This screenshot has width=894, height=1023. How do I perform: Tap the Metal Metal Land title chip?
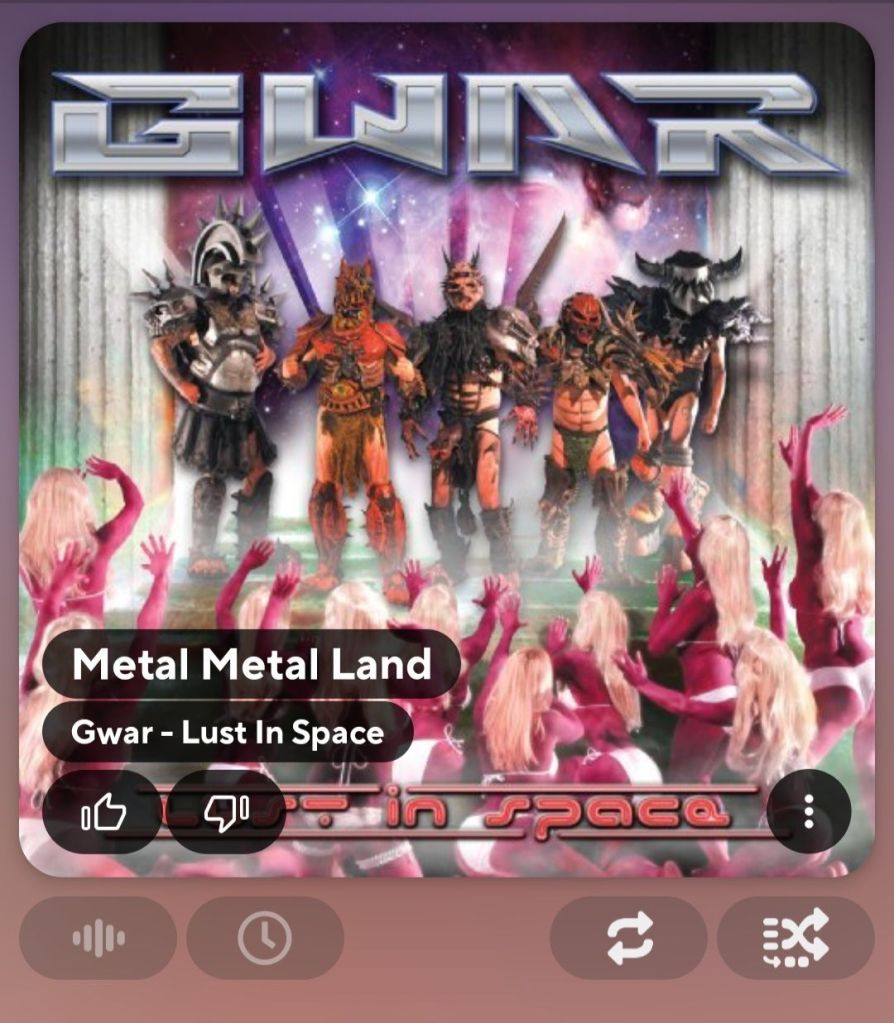(x=251, y=664)
